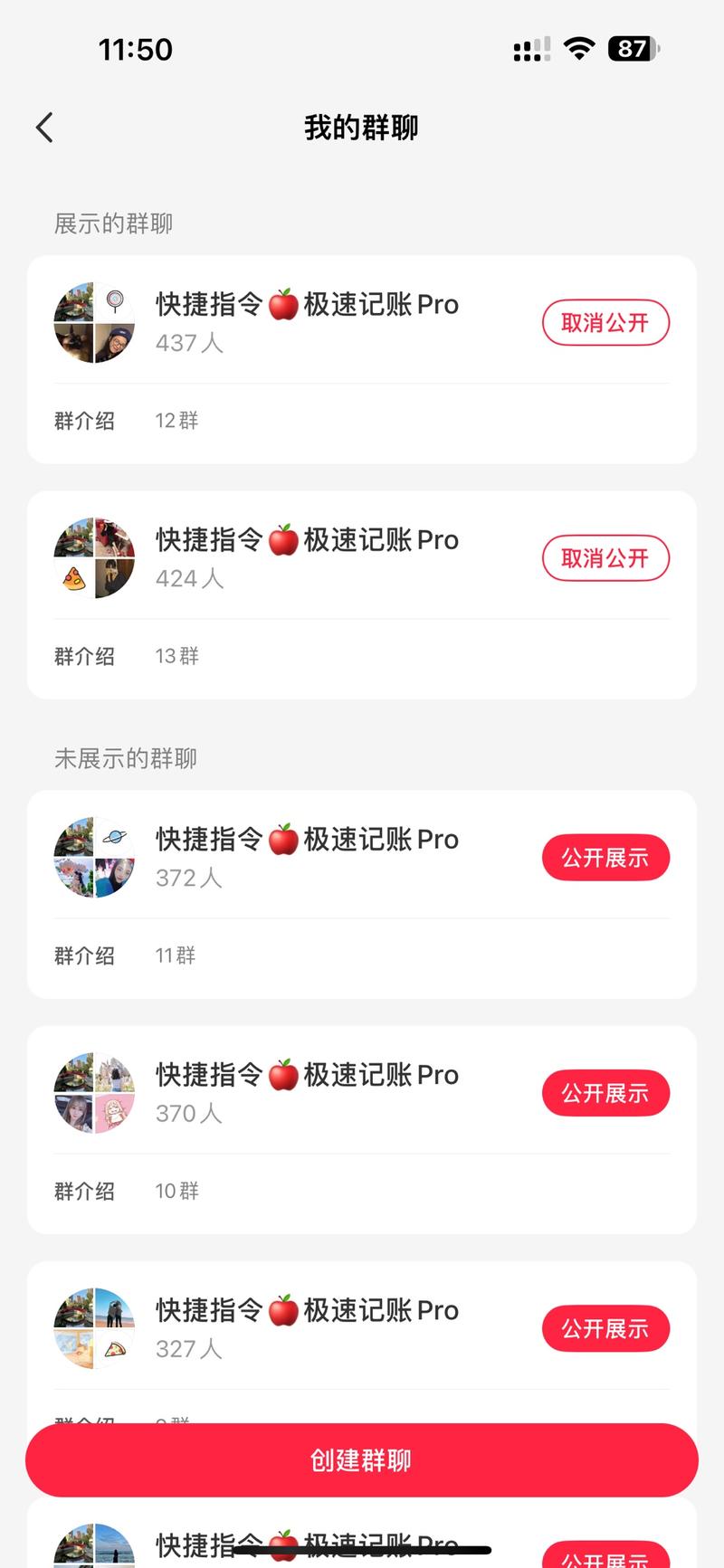This screenshot has height=1568, width=724.
Task: Tap the Wi-Fi icon in the status bar
Action: pyautogui.click(x=580, y=49)
